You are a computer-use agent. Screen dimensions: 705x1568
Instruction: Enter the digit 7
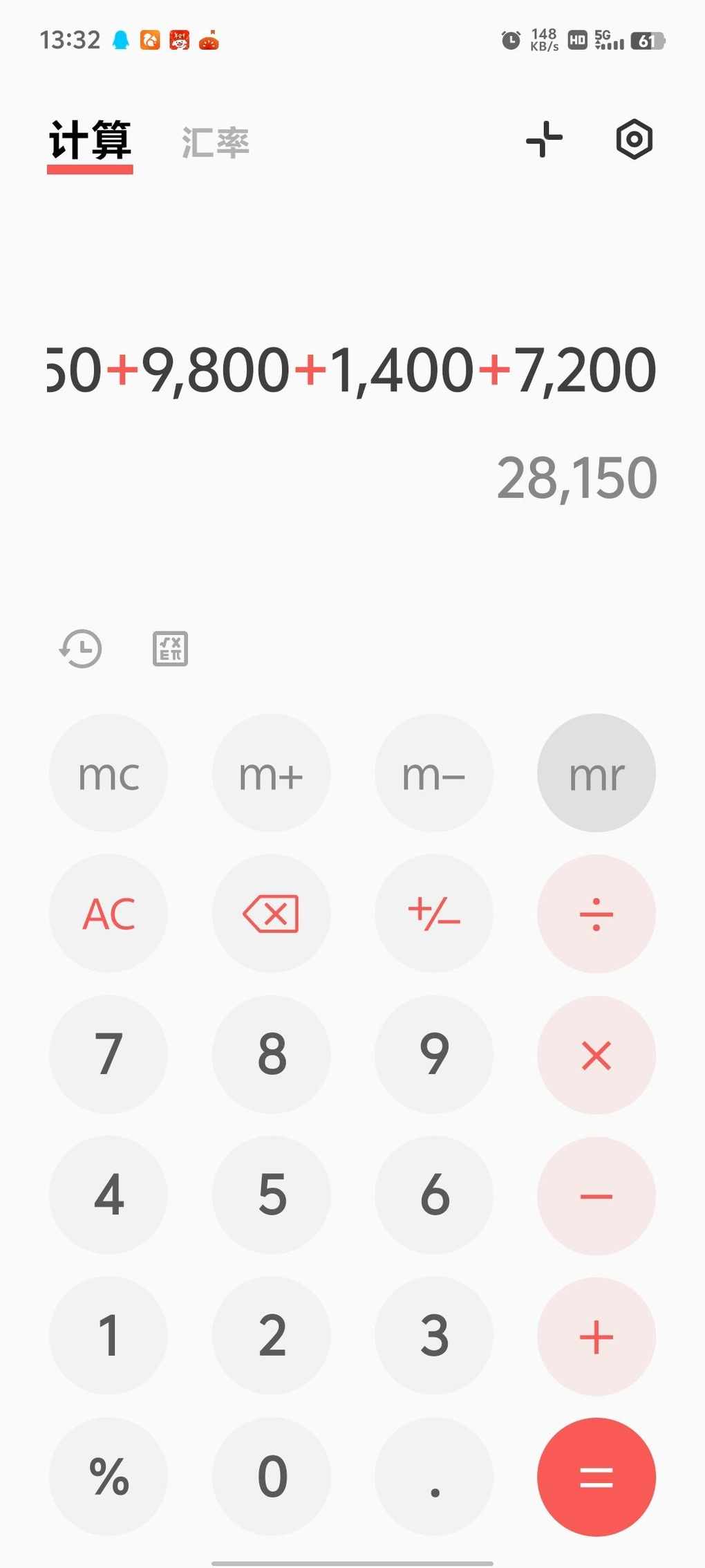click(109, 1055)
